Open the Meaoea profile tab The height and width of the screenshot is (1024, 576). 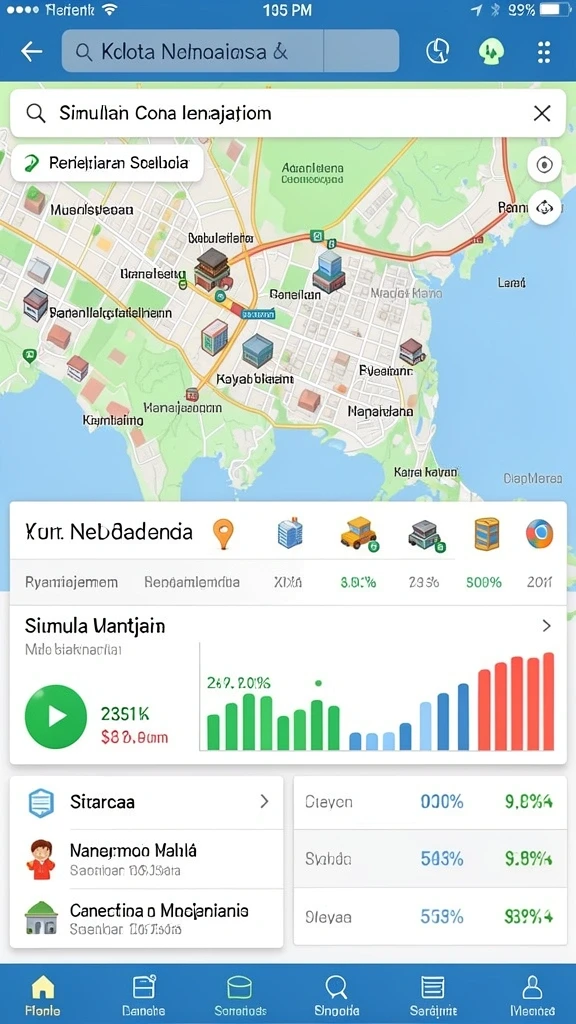[533, 995]
